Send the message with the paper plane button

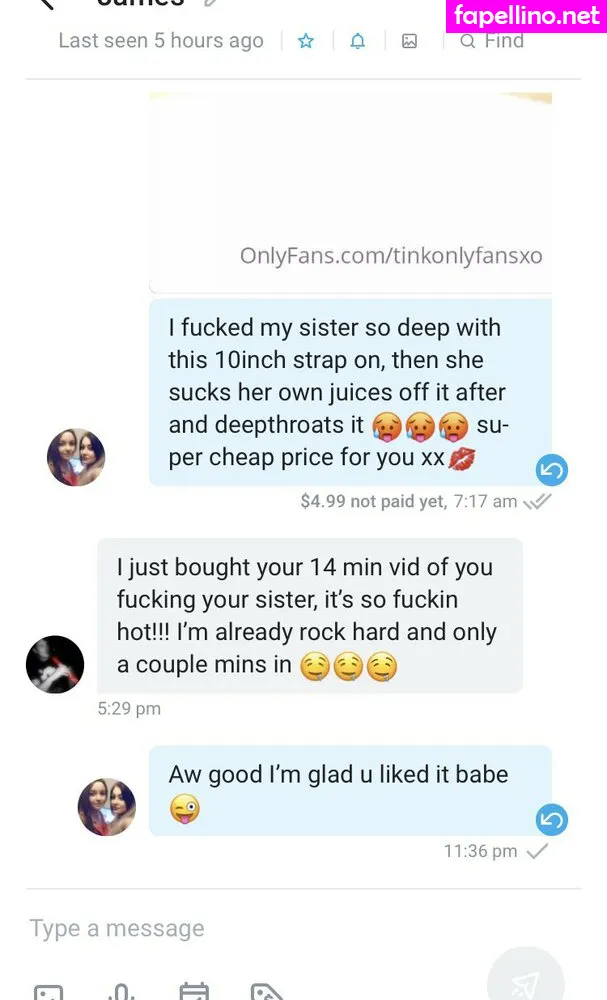pyautogui.click(x=526, y=984)
